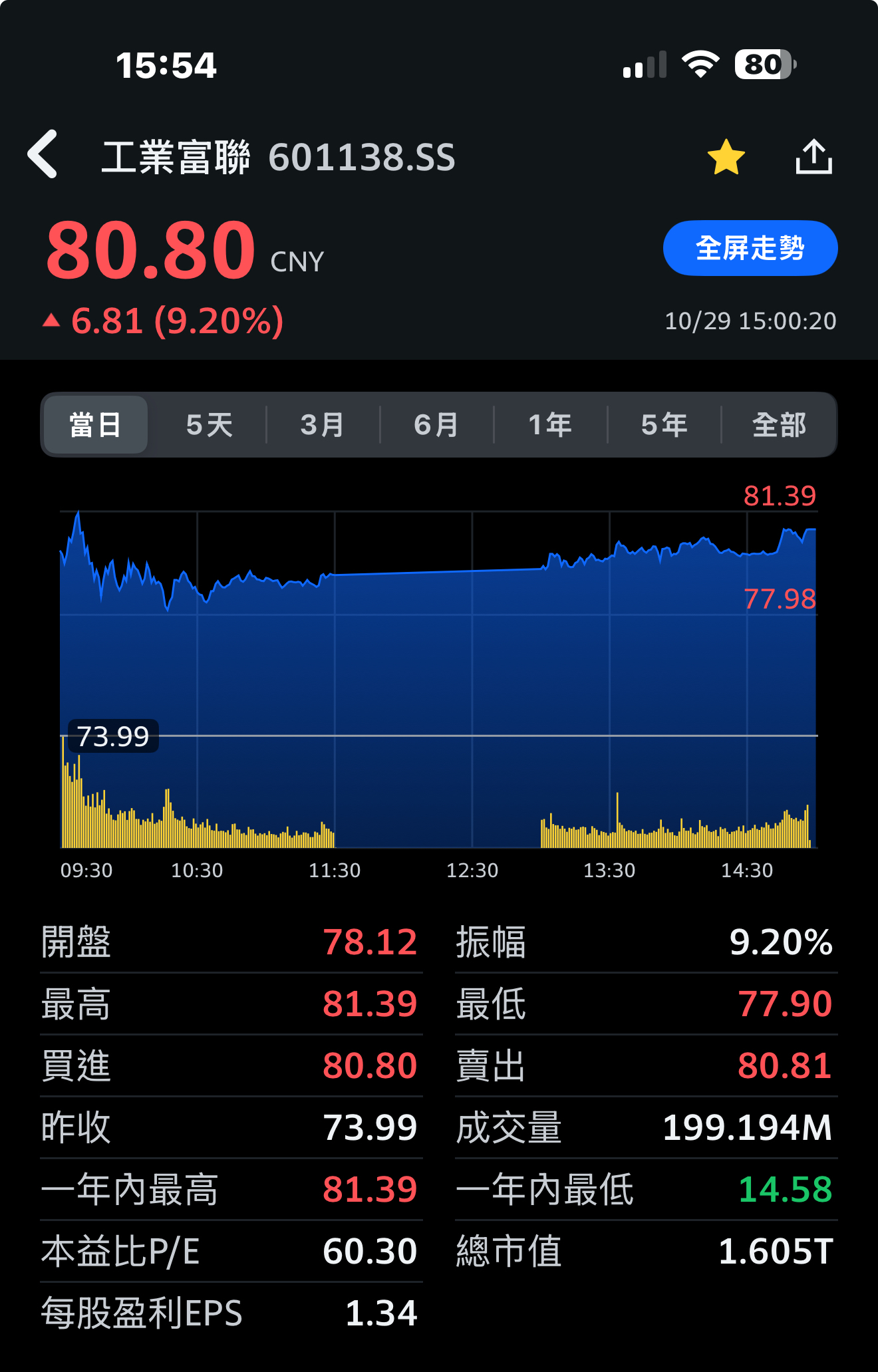Viewport: 878px width, 1372px height.
Task: Share this stock page
Action: pos(813,158)
